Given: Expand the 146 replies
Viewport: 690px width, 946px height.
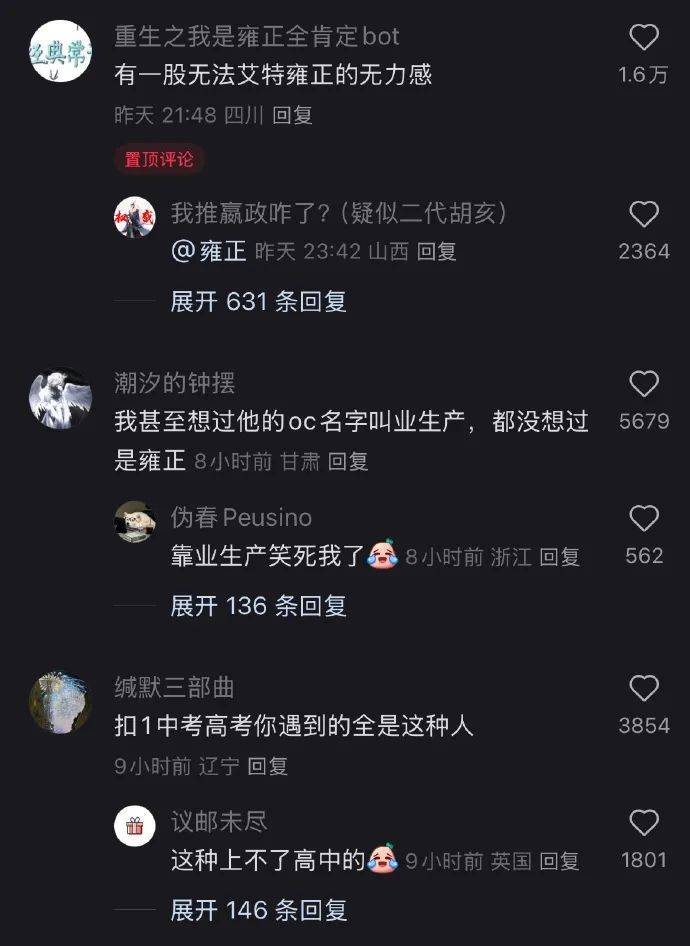Looking at the screenshot, I should click(x=258, y=910).
